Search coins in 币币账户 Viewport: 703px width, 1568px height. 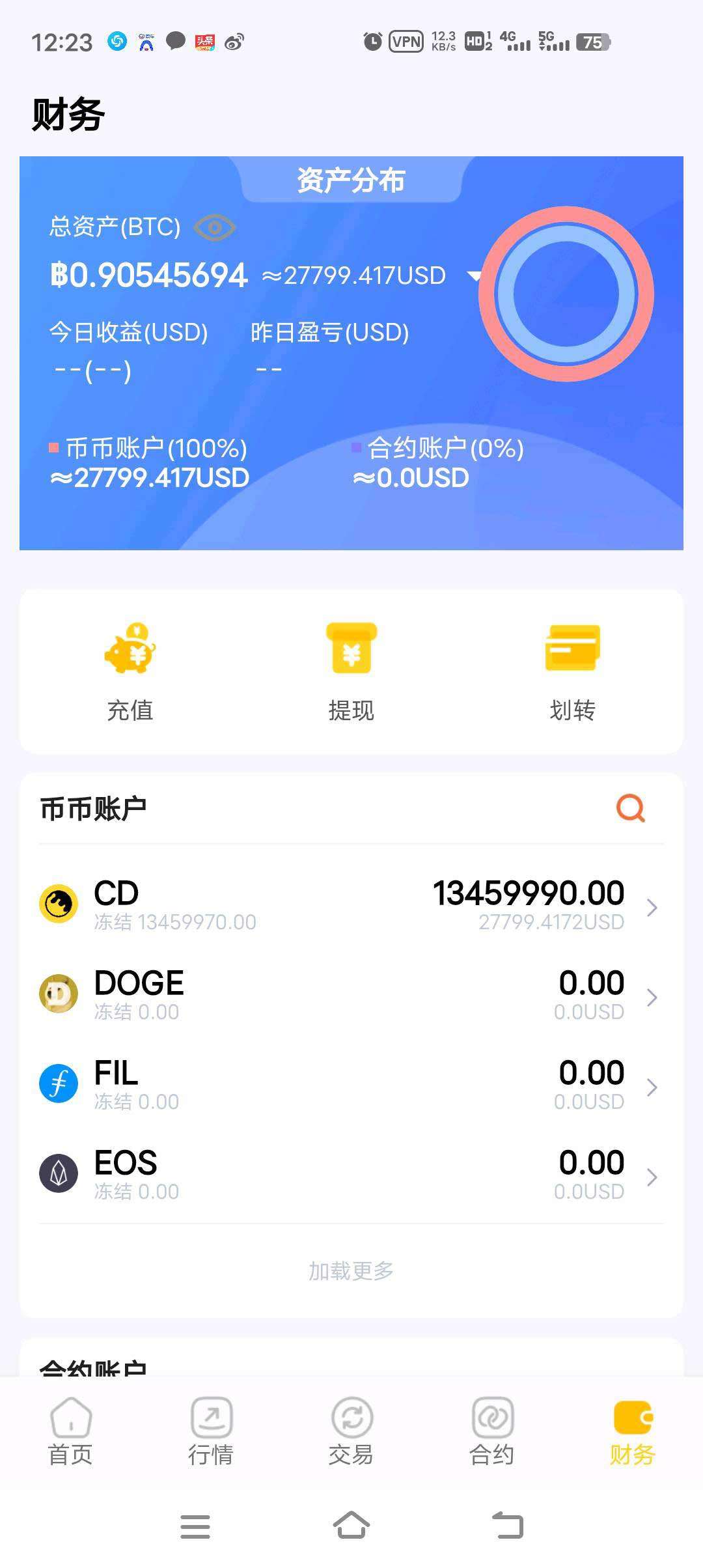[630, 809]
